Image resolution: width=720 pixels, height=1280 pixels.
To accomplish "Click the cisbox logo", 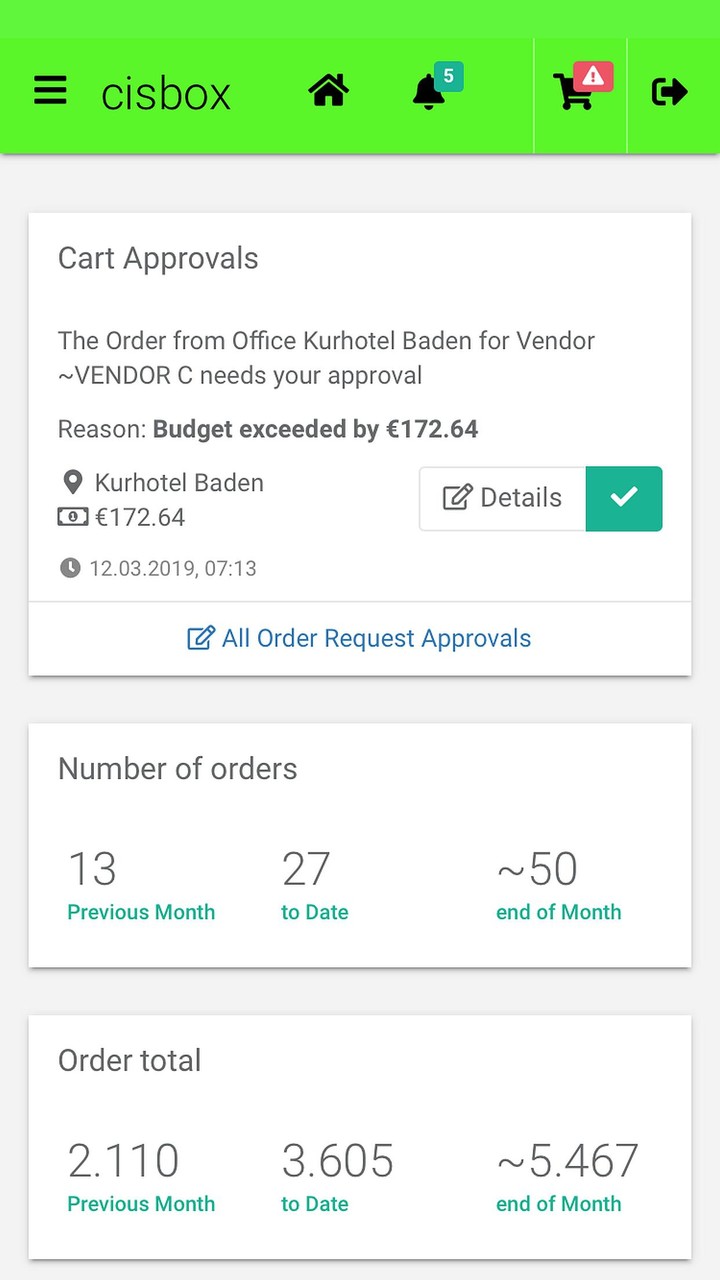I will pos(165,92).
